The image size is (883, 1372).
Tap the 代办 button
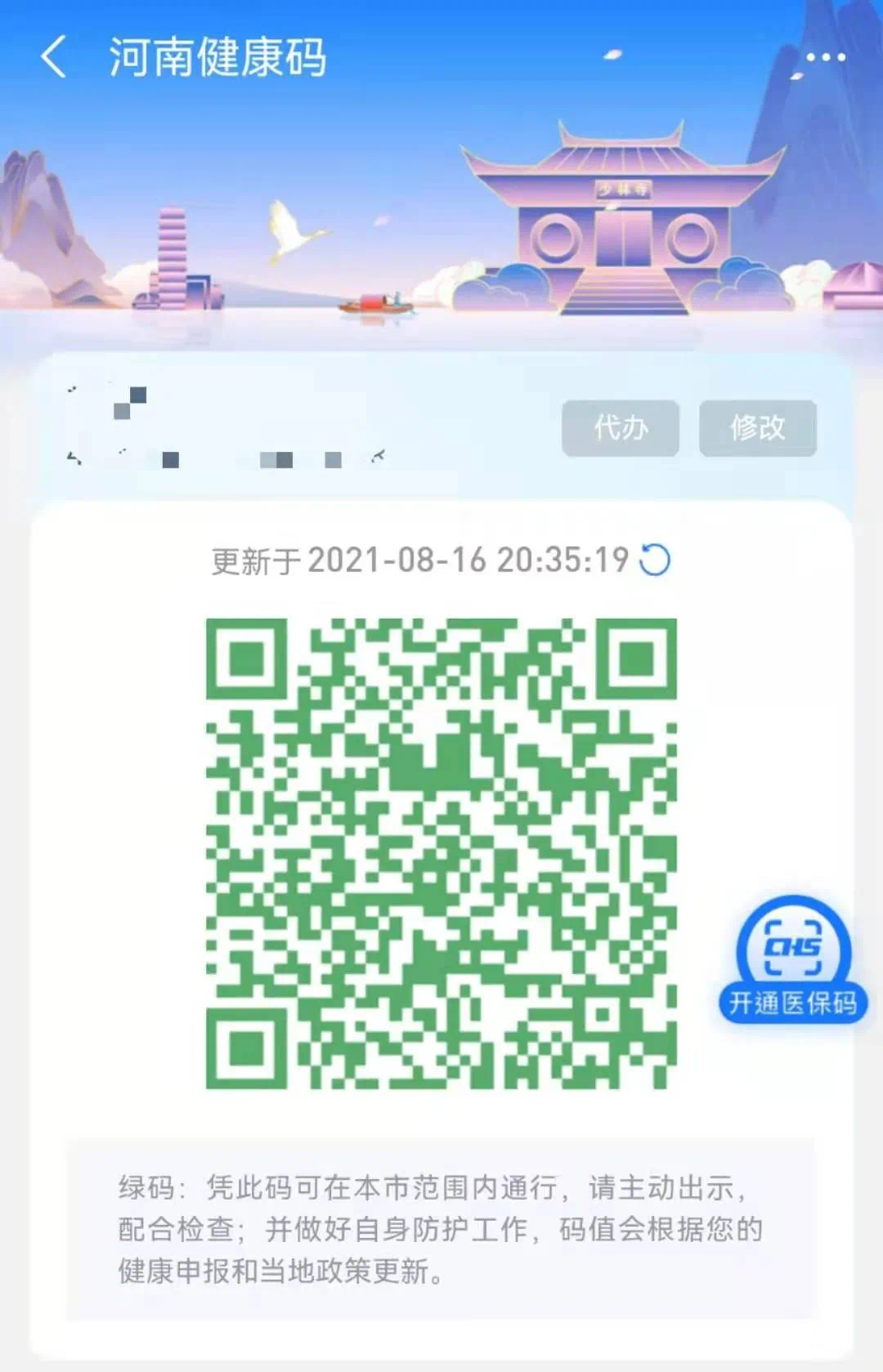click(621, 427)
